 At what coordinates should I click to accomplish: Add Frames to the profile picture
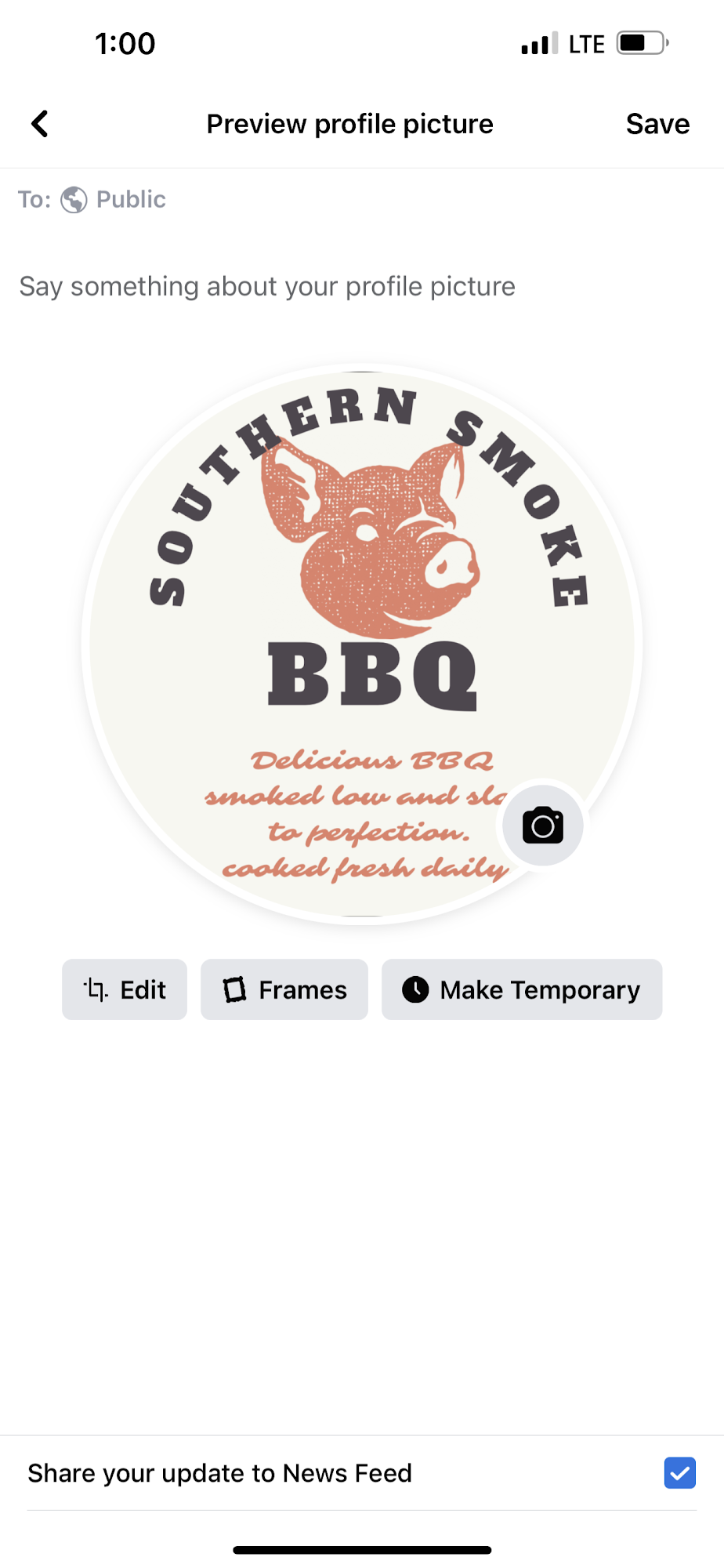pyautogui.click(x=284, y=989)
